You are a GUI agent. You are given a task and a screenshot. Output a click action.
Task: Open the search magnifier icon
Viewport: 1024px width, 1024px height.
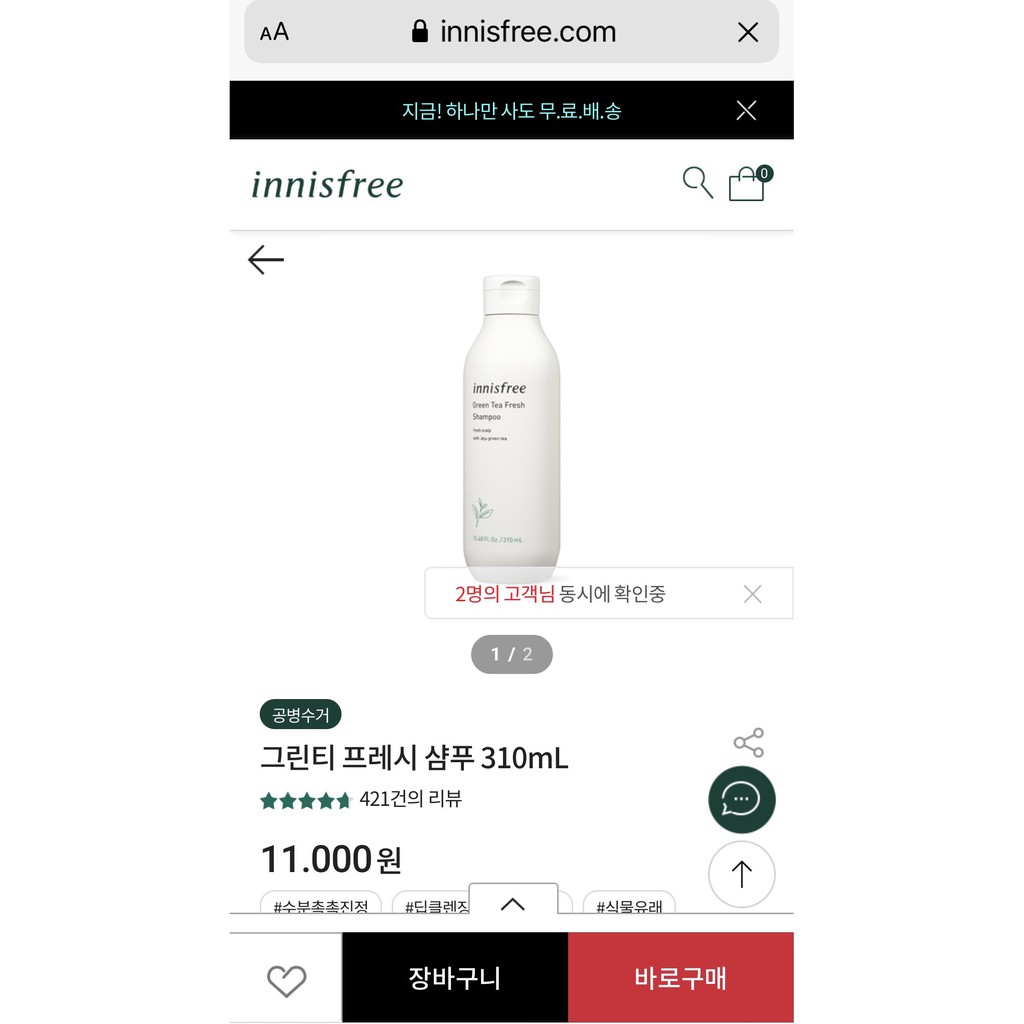point(697,182)
